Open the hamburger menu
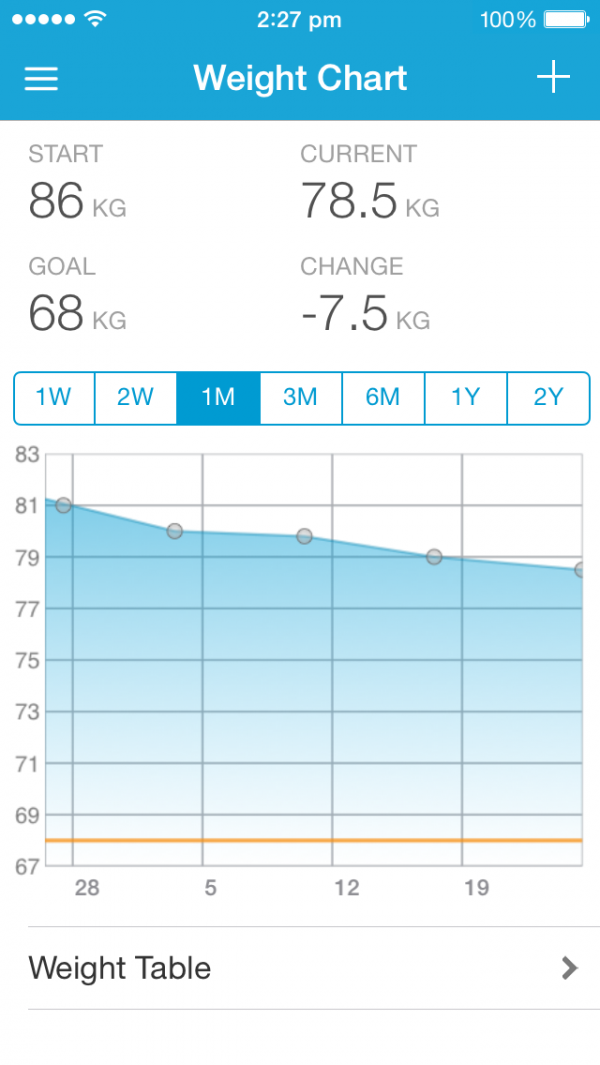The height and width of the screenshot is (1065, 600). [x=41, y=78]
